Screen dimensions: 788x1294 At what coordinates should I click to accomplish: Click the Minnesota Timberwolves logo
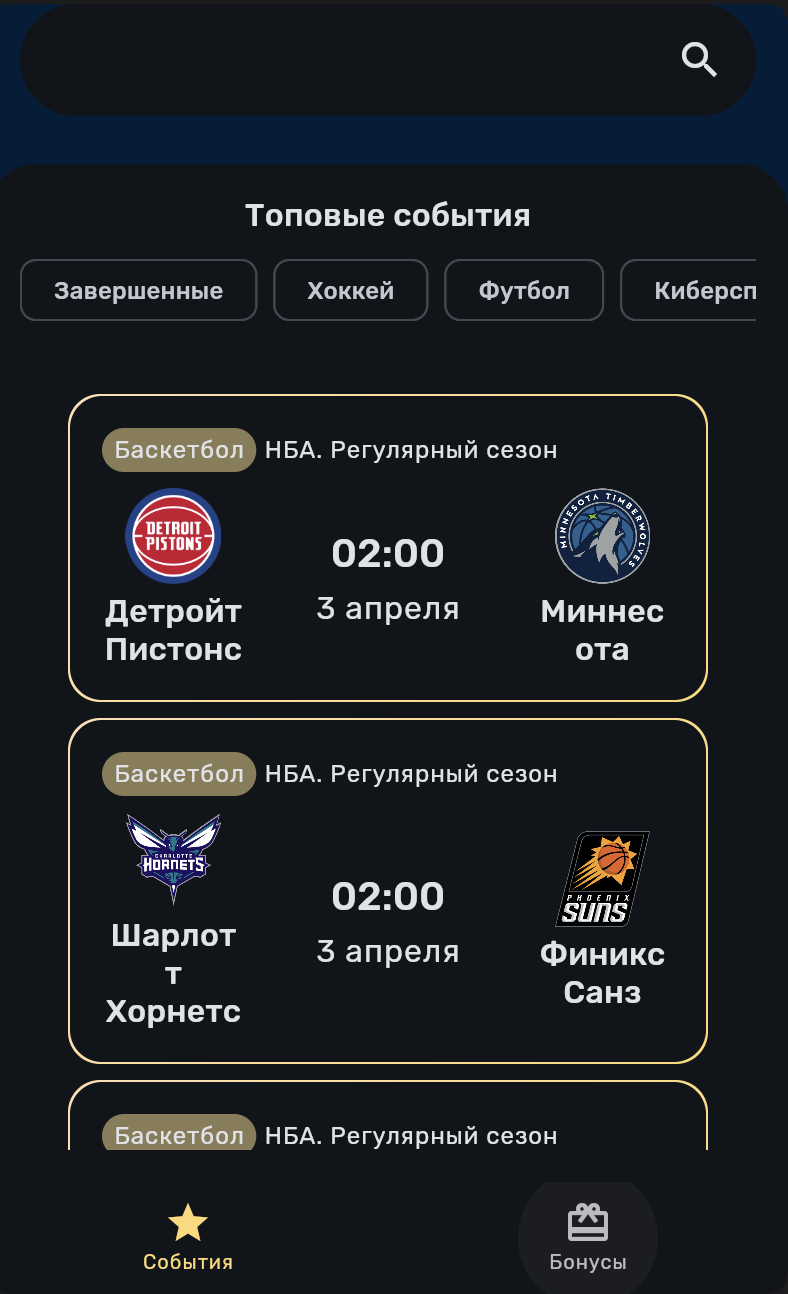pyautogui.click(x=601, y=535)
